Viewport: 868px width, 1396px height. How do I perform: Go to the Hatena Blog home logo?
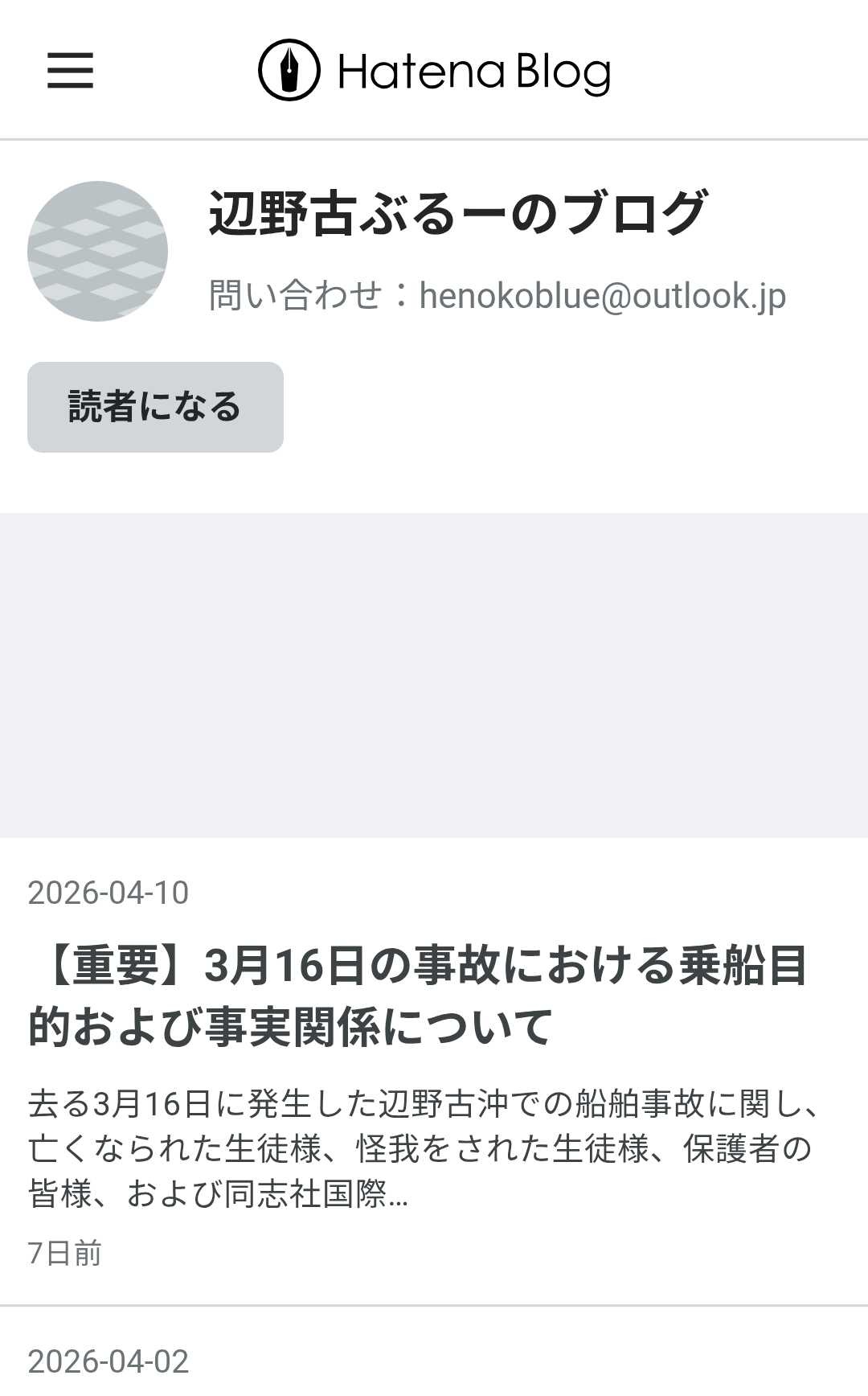434,71
